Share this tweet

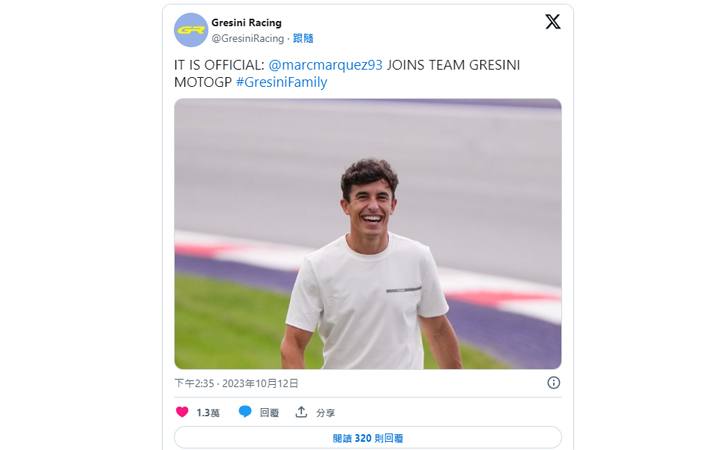[314, 412]
